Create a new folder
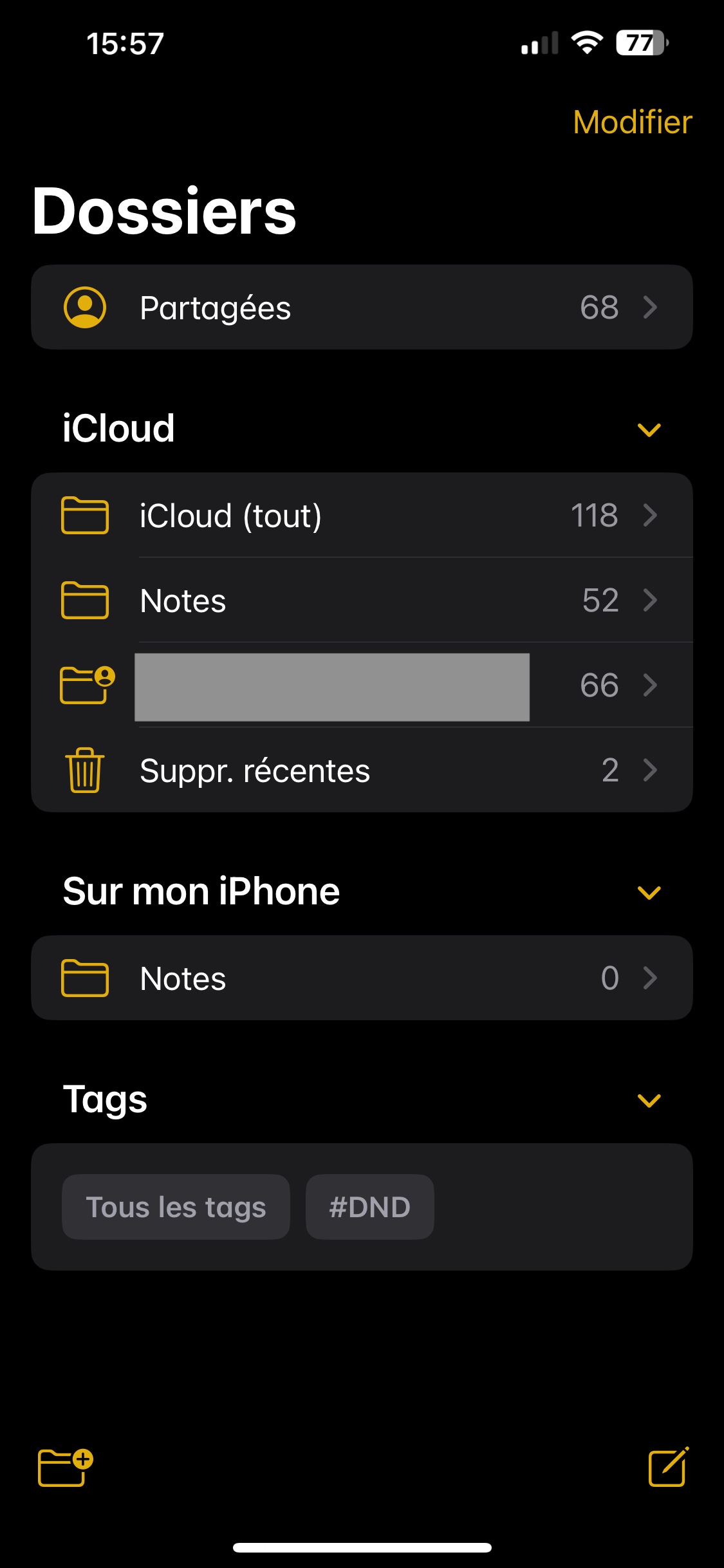 click(x=64, y=1467)
